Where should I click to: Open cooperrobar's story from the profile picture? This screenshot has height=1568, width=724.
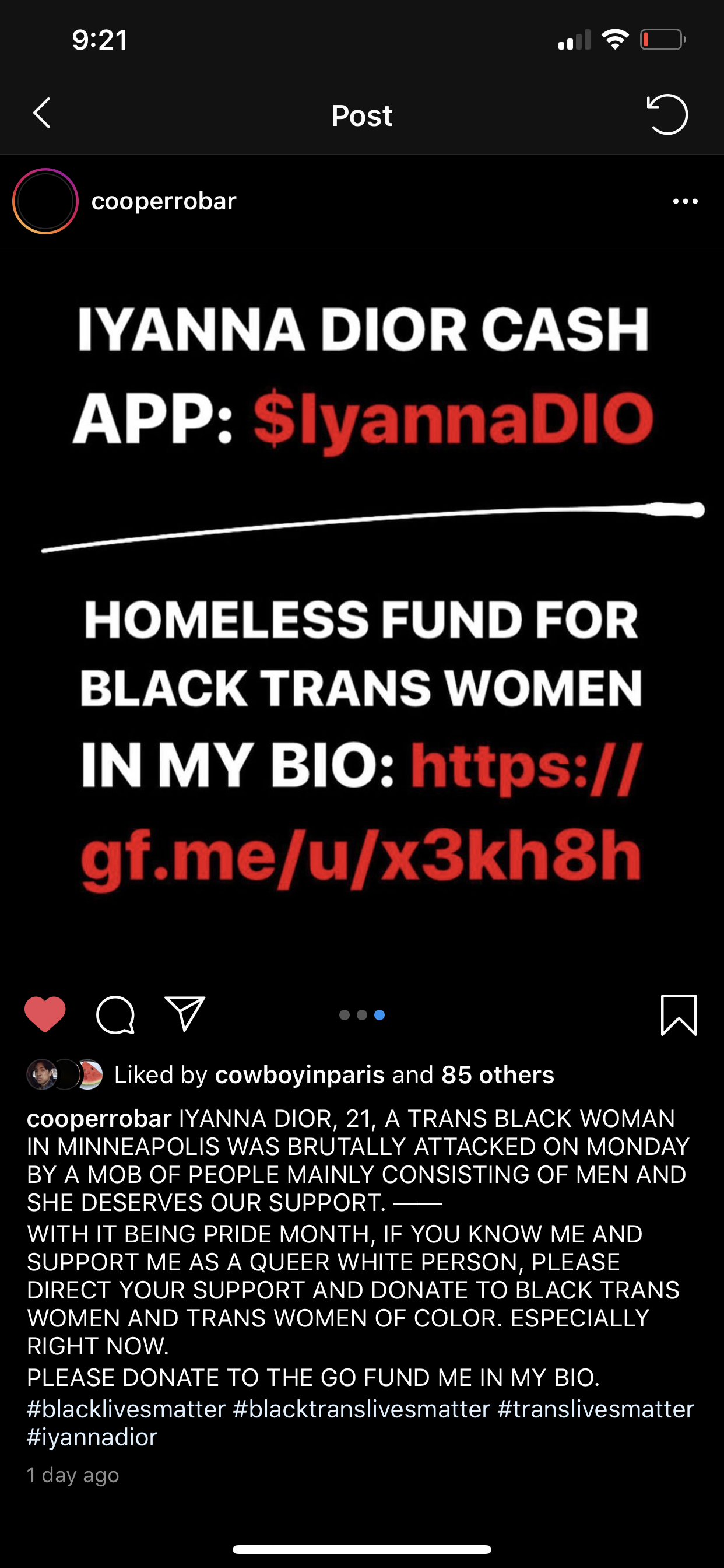(x=45, y=201)
